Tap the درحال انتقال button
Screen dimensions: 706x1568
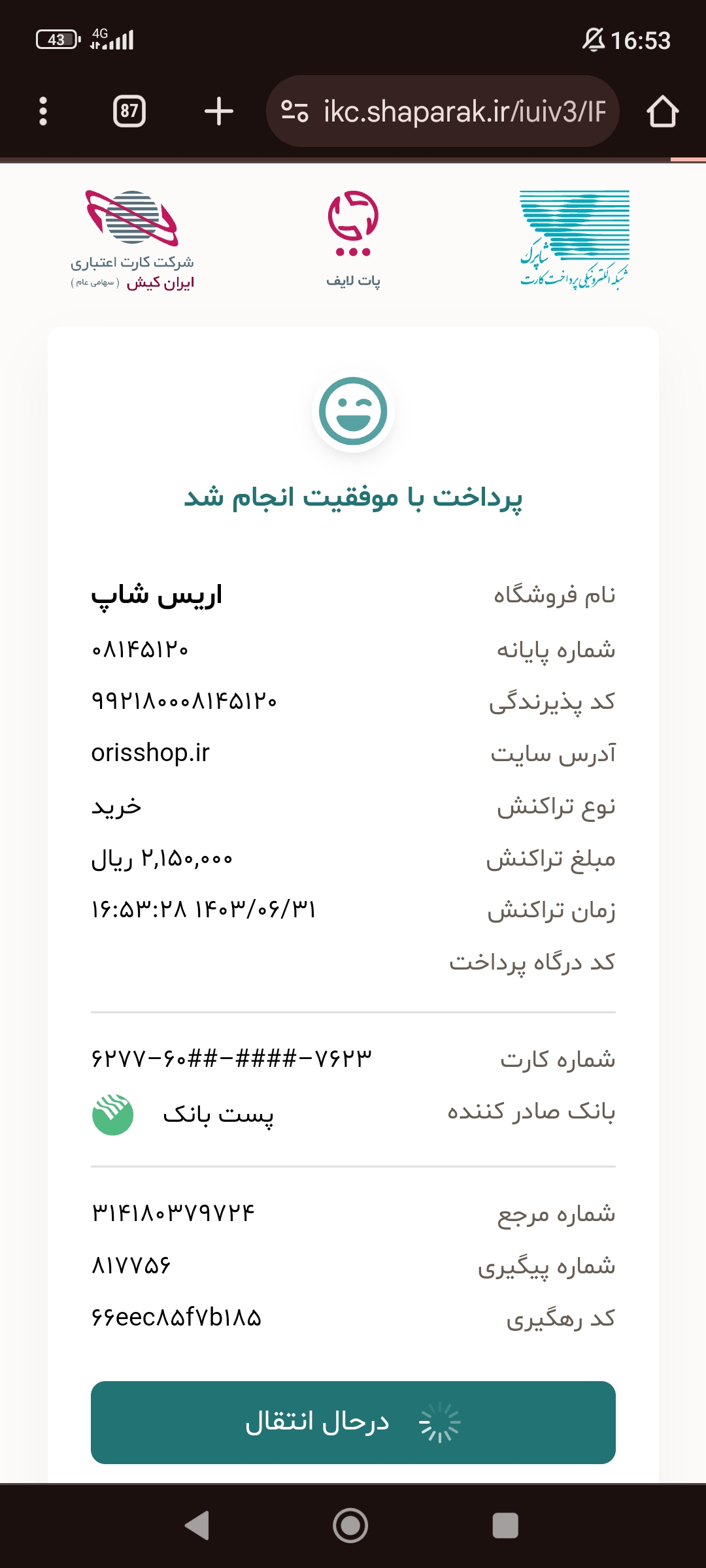[353, 1422]
